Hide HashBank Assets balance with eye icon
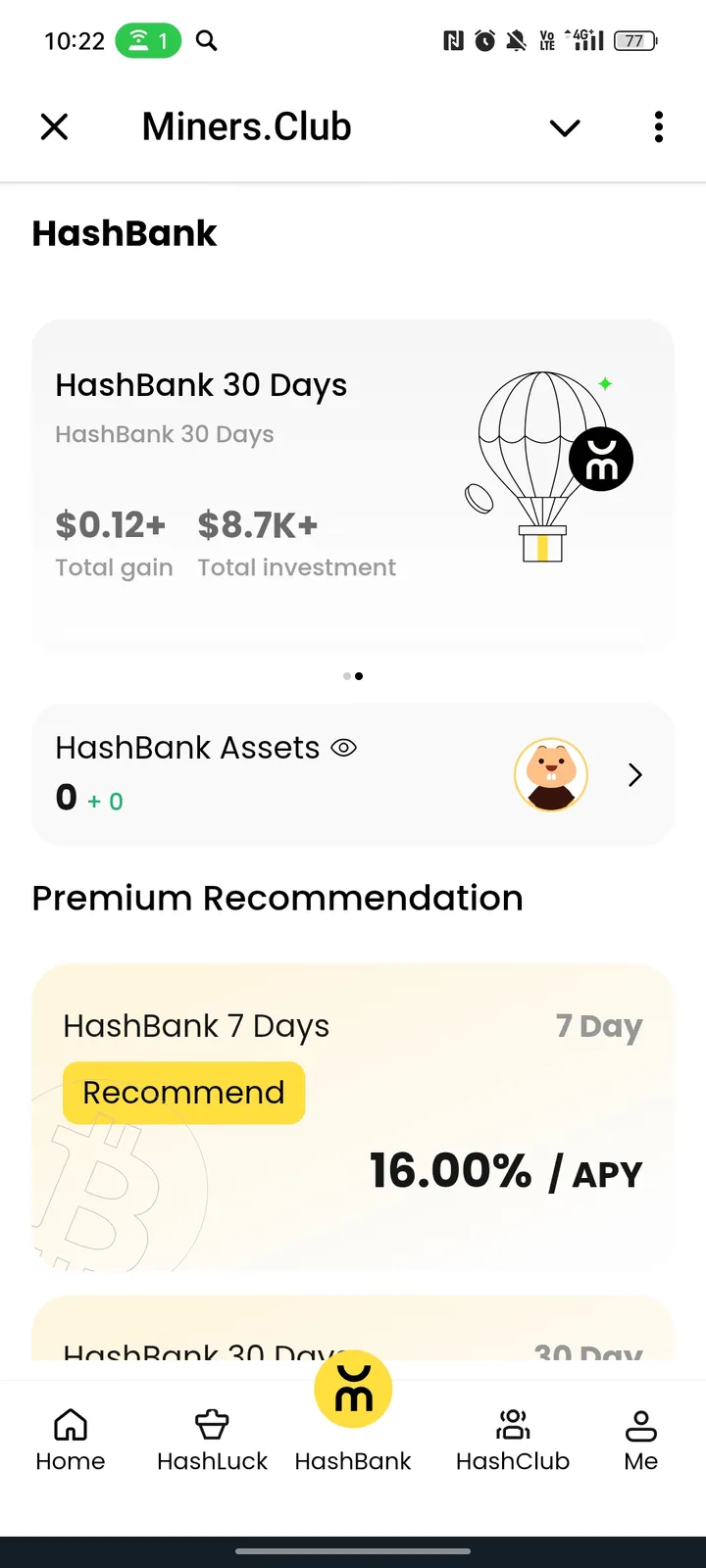The height and width of the screenshot is (1568, 706). [x=343, y=748]
